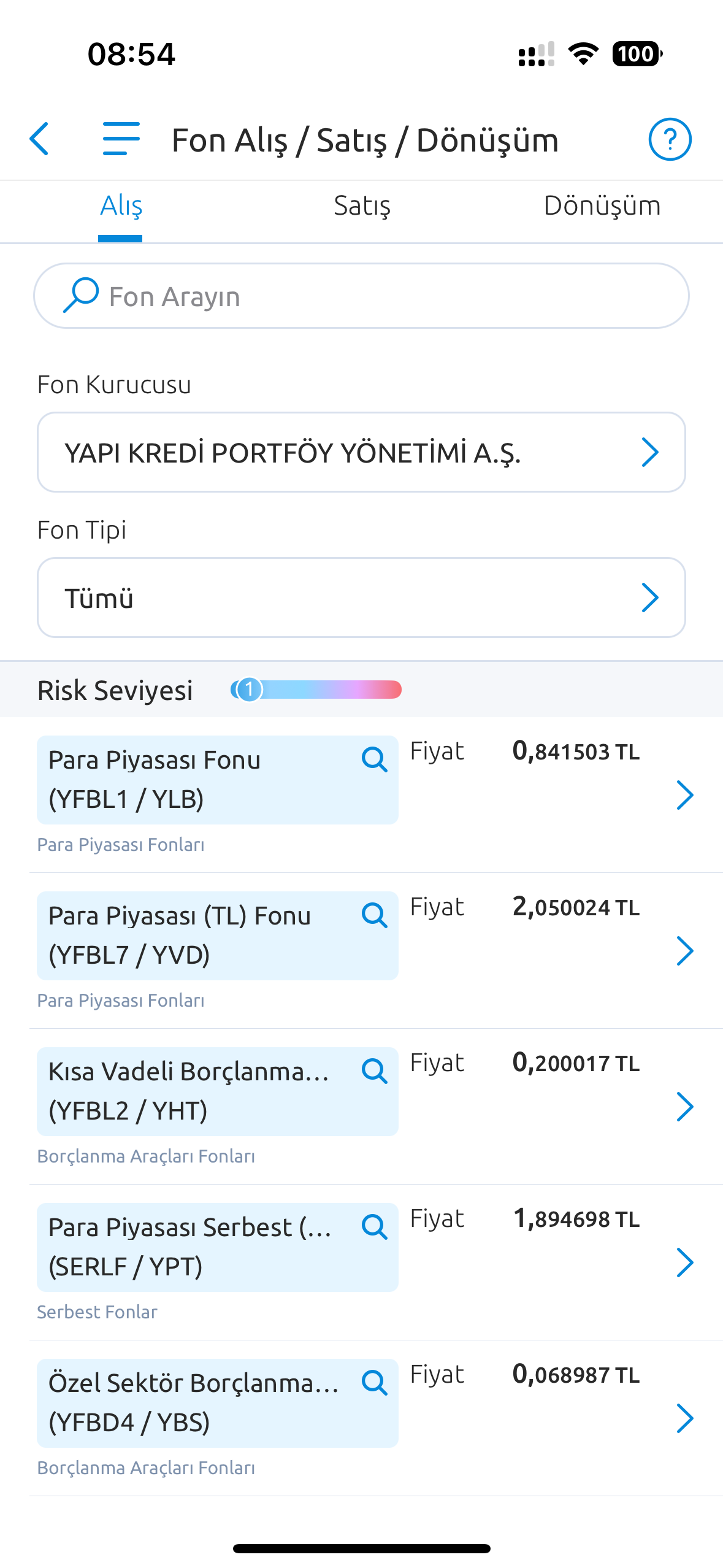Viewport: 723px width, 1568px height.
Task: Tap the magnifier on Özel Sektör Borçlanma fund
Action: 374,1383
